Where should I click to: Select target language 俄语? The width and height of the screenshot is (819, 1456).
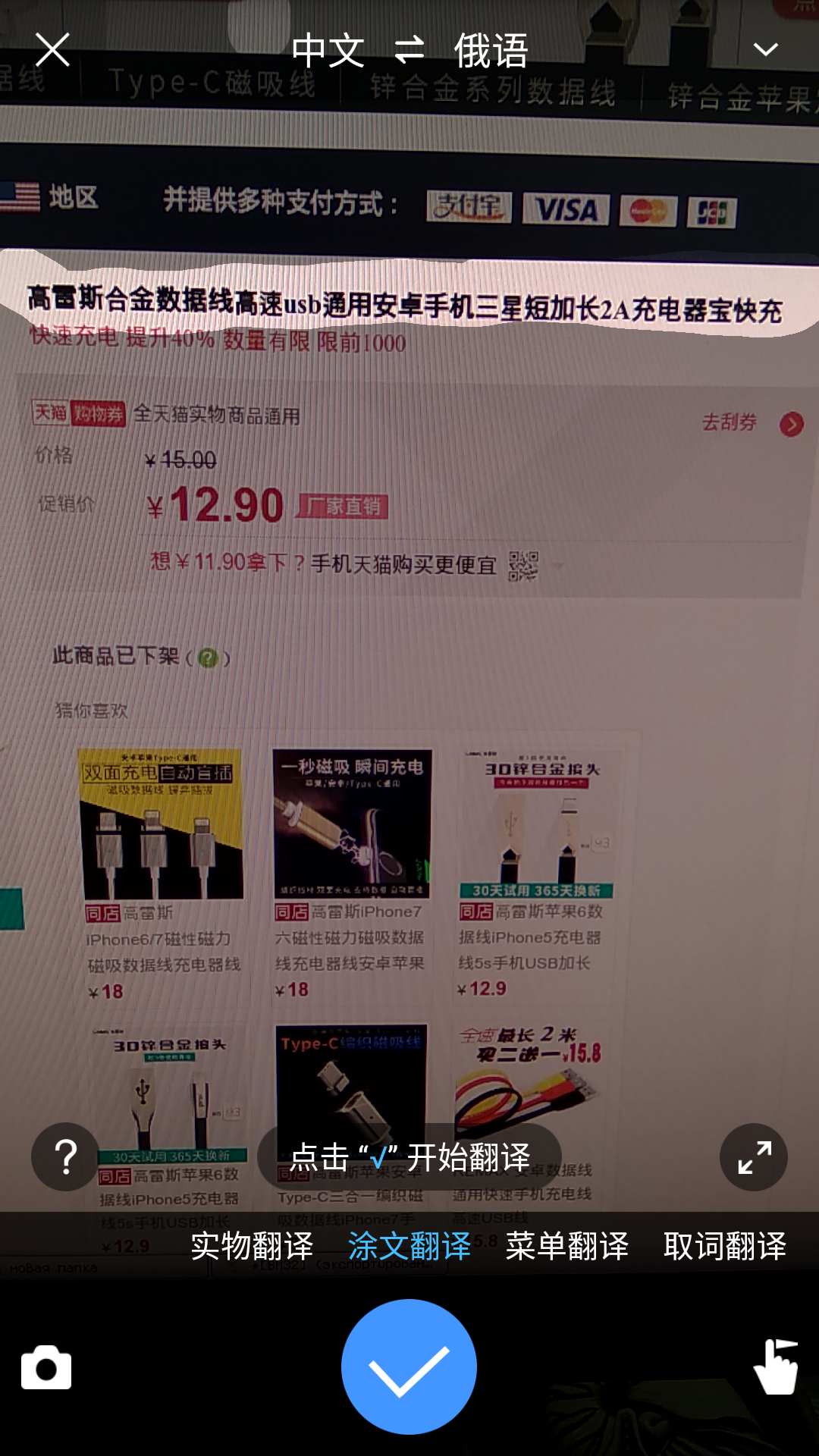pos(491,51)
